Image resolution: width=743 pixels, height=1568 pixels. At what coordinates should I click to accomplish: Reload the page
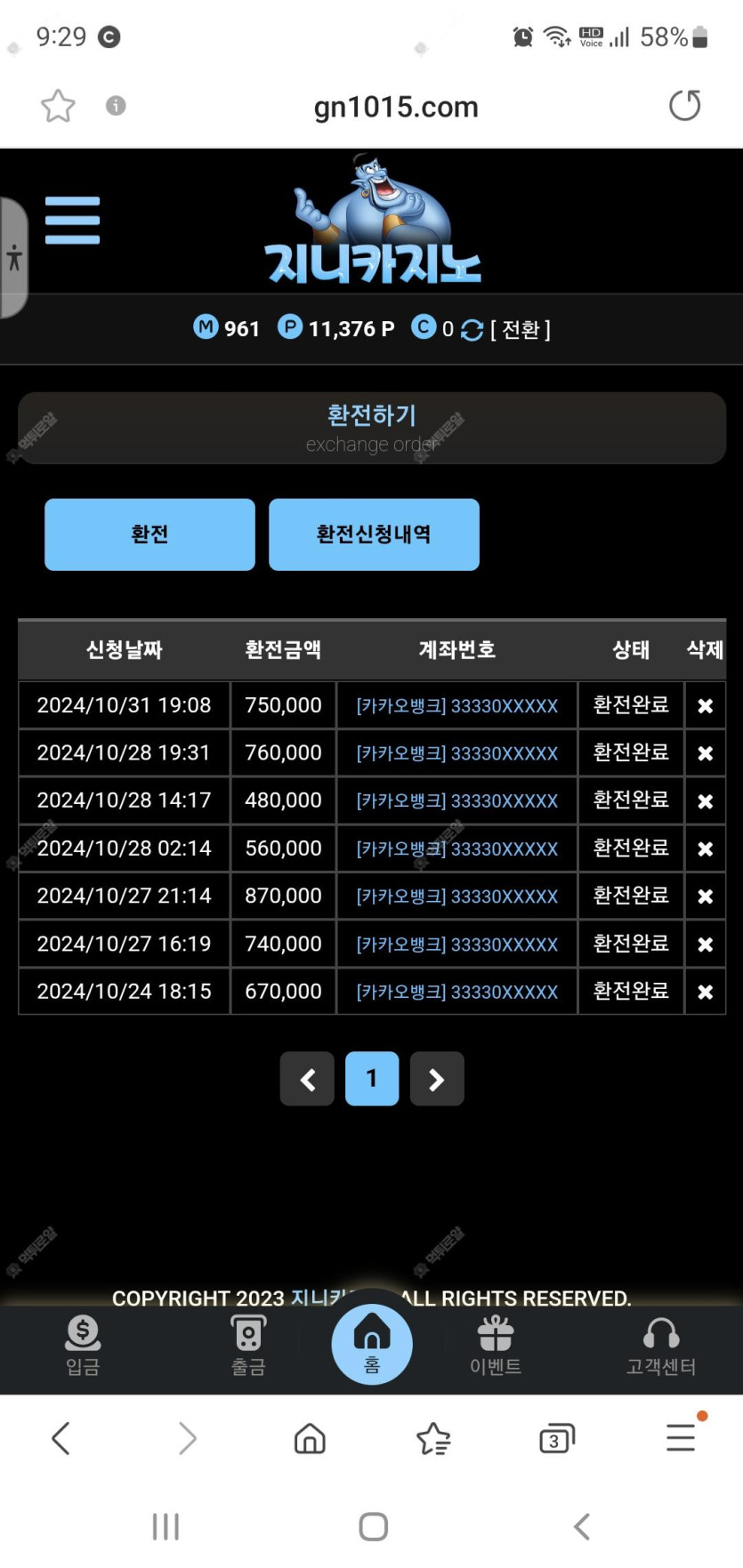point(684,106)
